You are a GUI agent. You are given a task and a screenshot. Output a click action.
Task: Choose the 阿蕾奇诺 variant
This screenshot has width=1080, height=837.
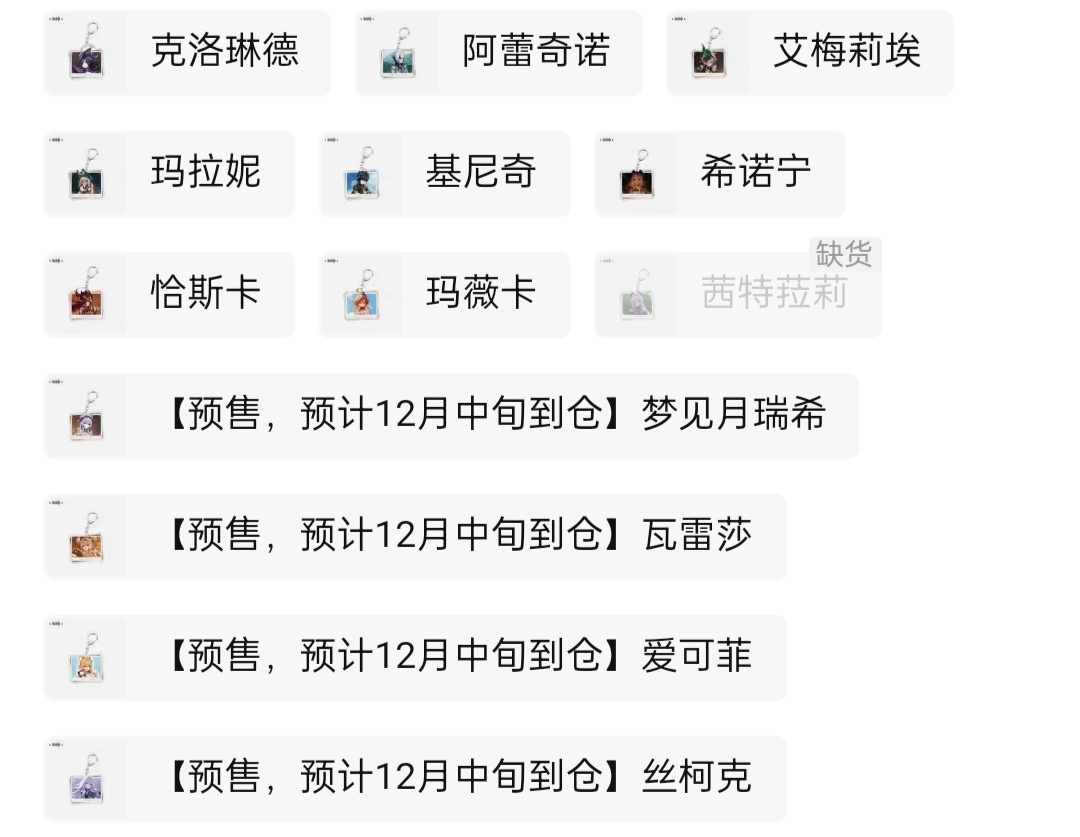coord(499,53)
